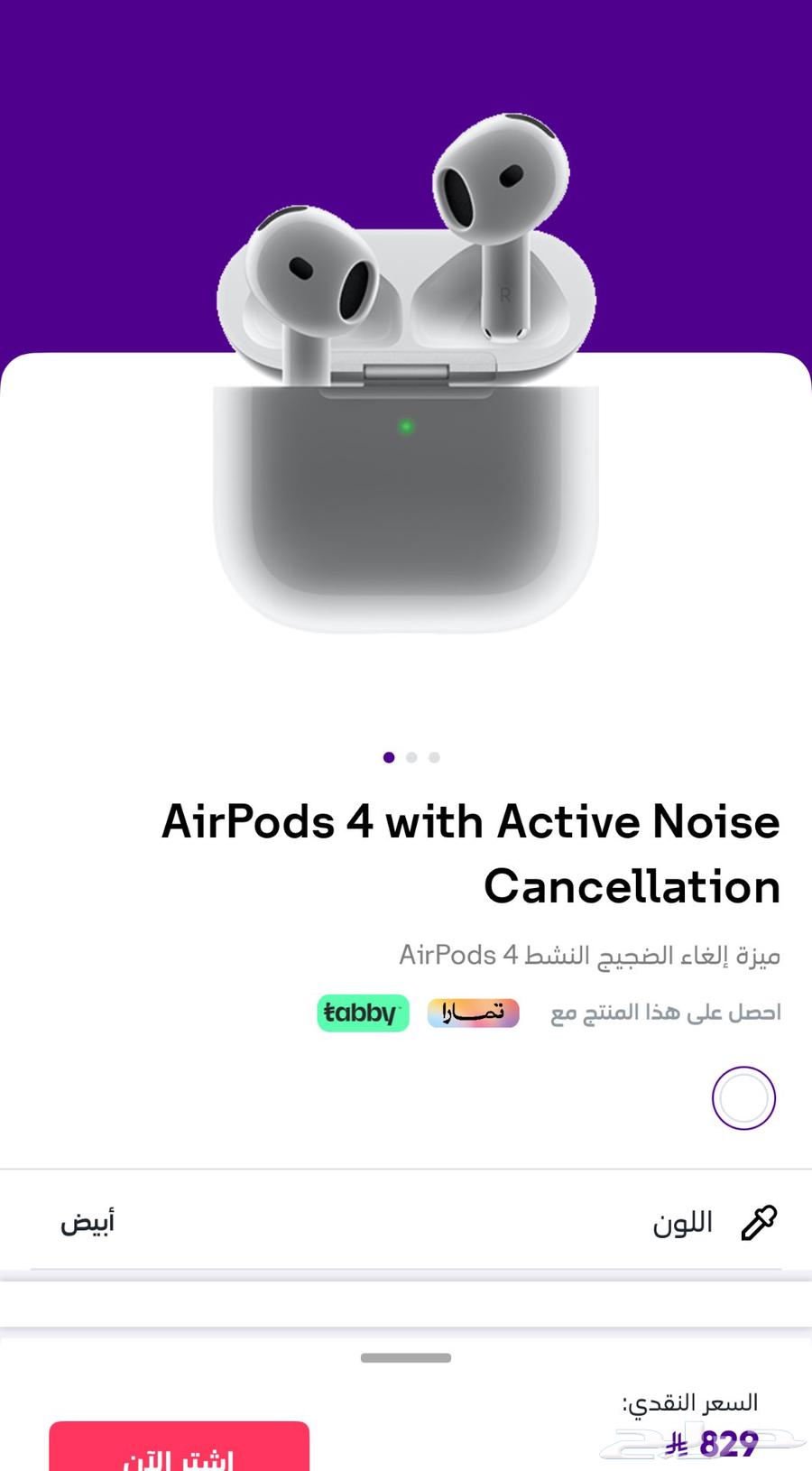Tap the tabby installment payment badge

[363, 1013]
